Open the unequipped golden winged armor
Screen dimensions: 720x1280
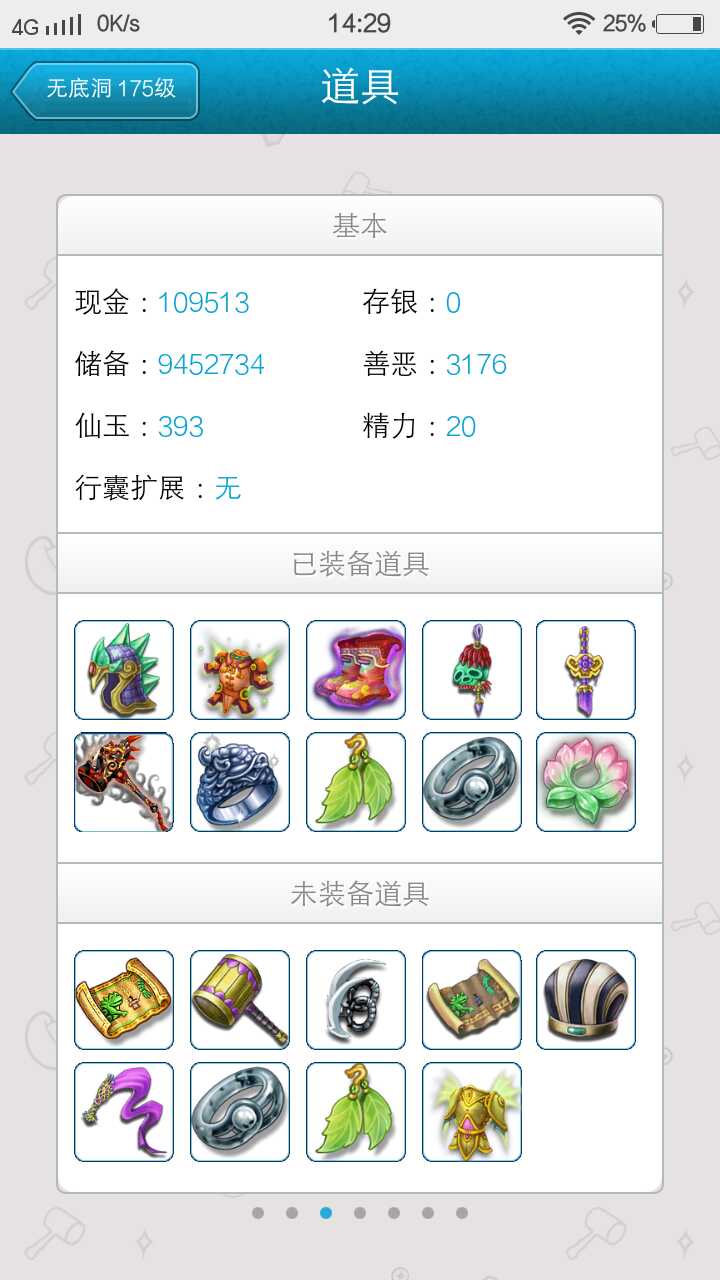click(x=472, y=1112)
